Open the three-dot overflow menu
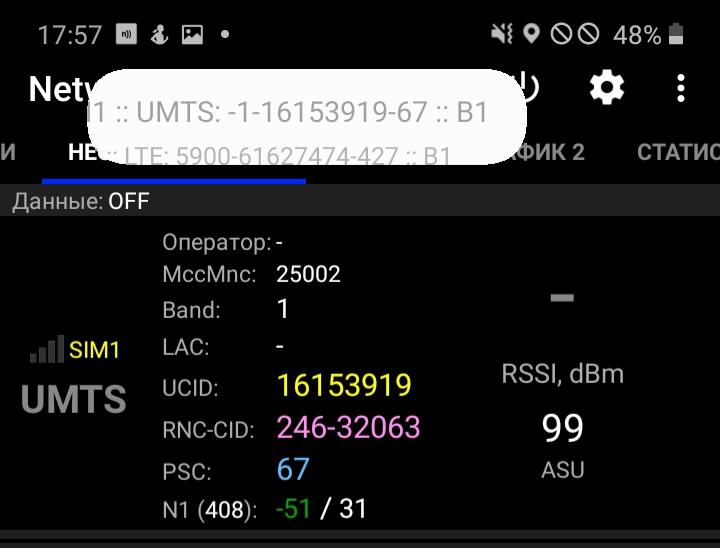 pos(681,88)
